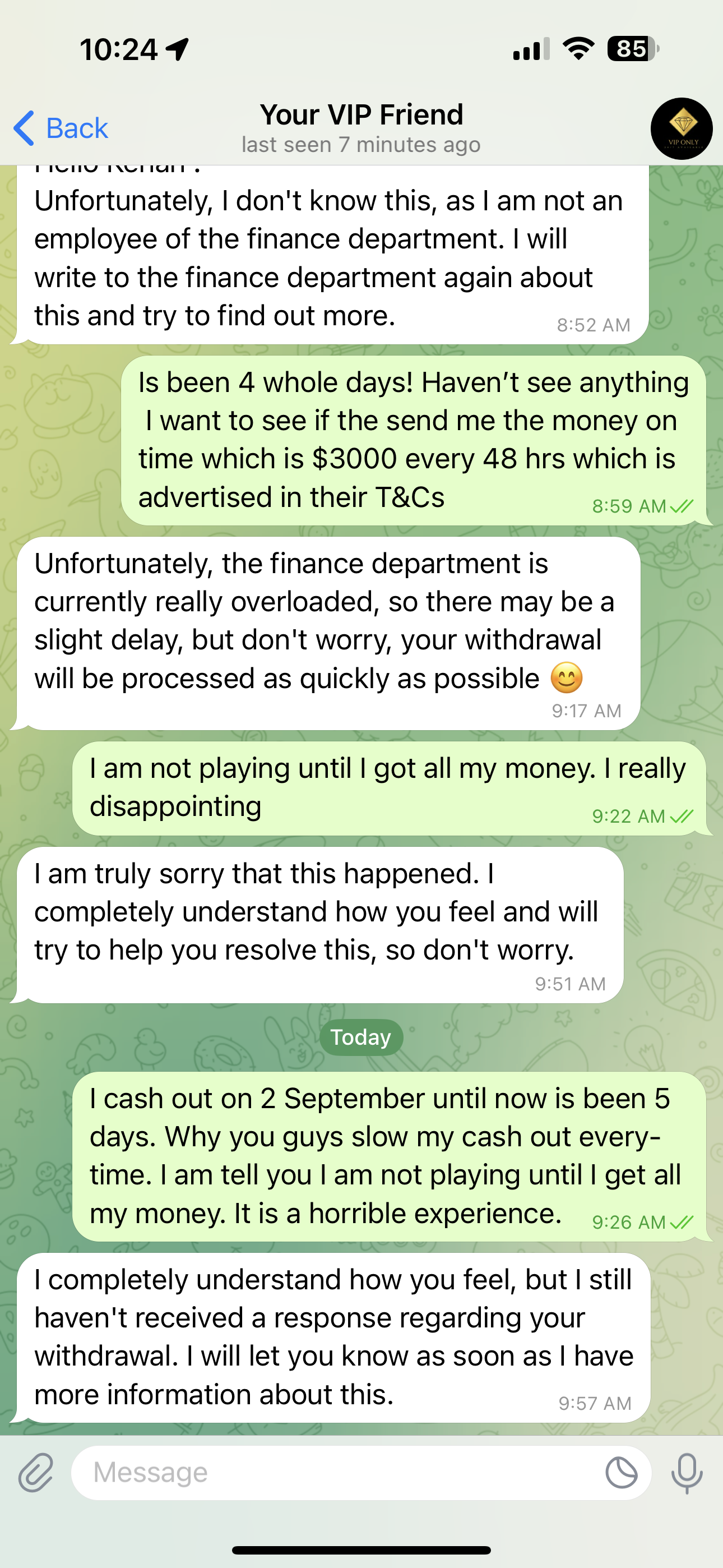The height and width of the screenshot is (1568, 723).
Task: Go back to the chat list
Action: [61, 128]
